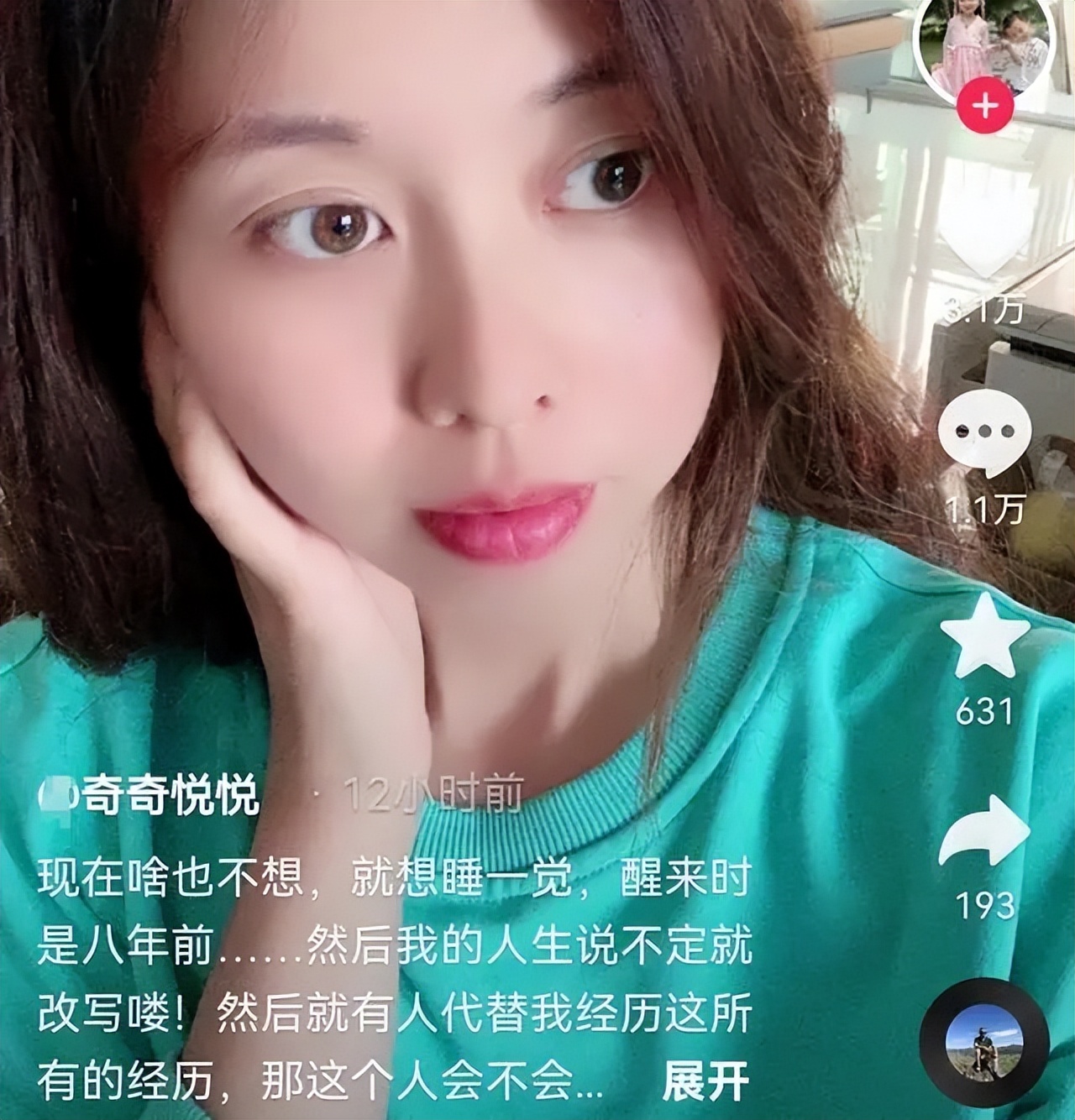
Task: Tap the red plus to follow the creator
Action: click(983, 106)
